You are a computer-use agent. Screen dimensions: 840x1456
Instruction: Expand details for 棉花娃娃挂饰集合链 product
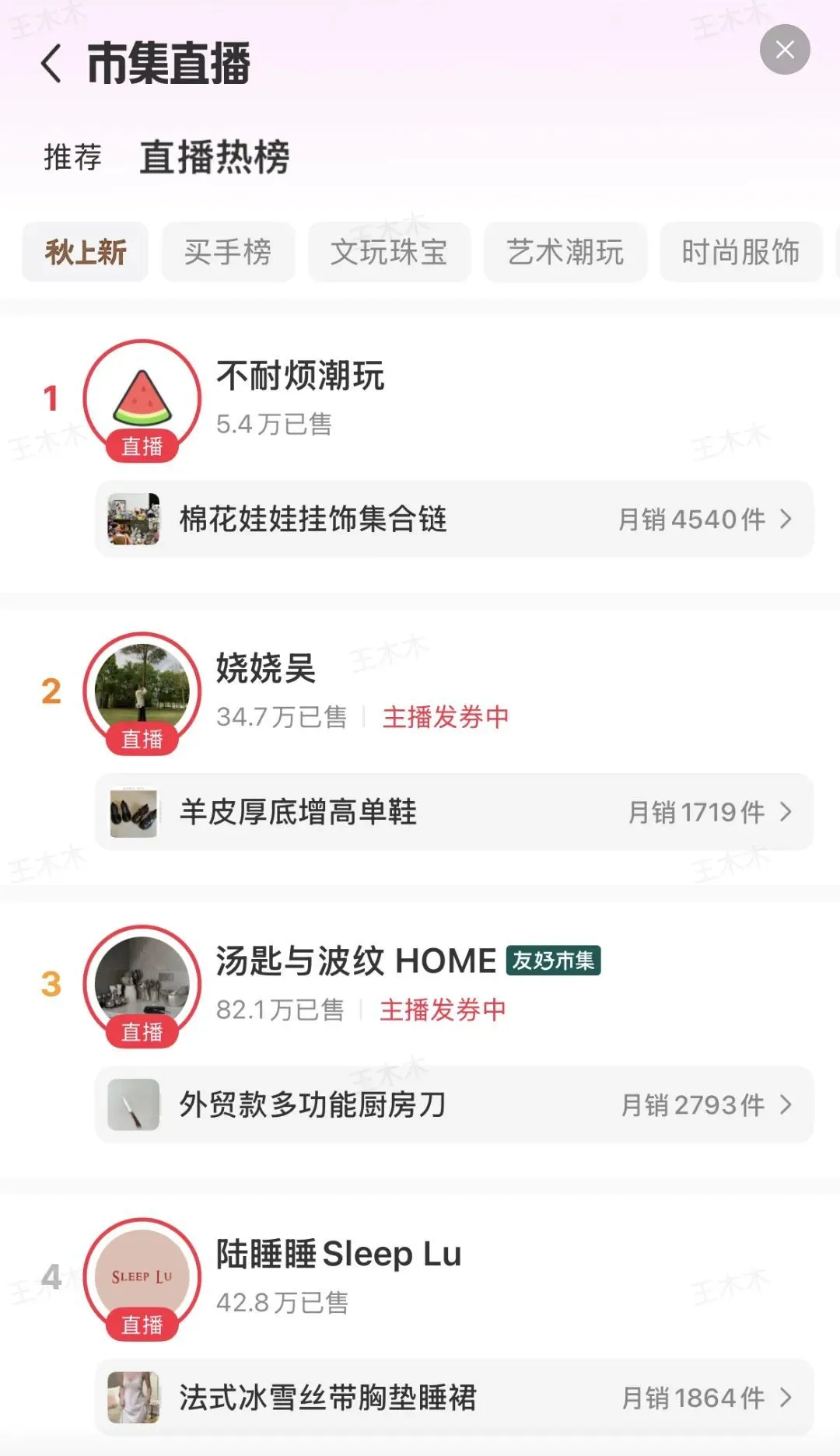786,519
